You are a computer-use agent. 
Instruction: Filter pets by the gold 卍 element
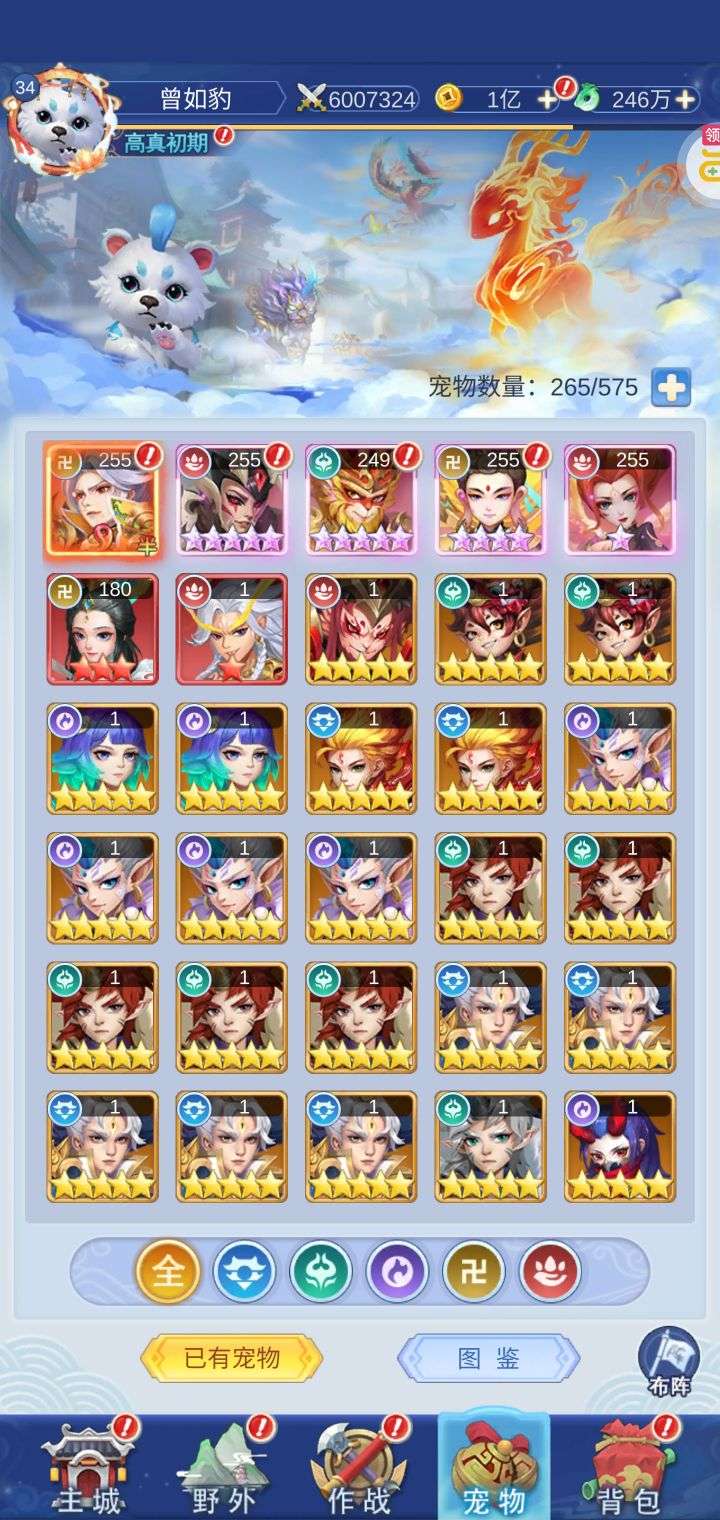coord(474,1273)
